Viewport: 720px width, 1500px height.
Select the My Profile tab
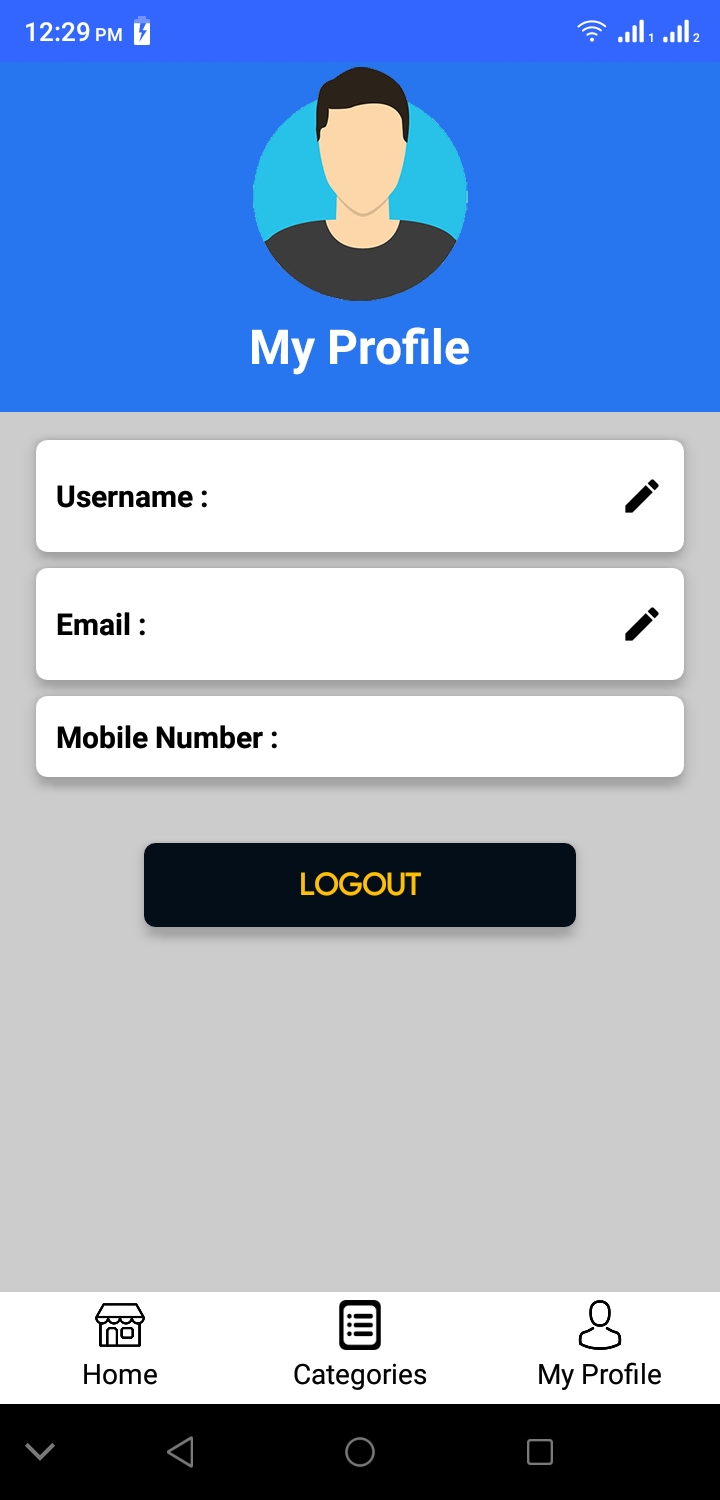coord(600,1346)
